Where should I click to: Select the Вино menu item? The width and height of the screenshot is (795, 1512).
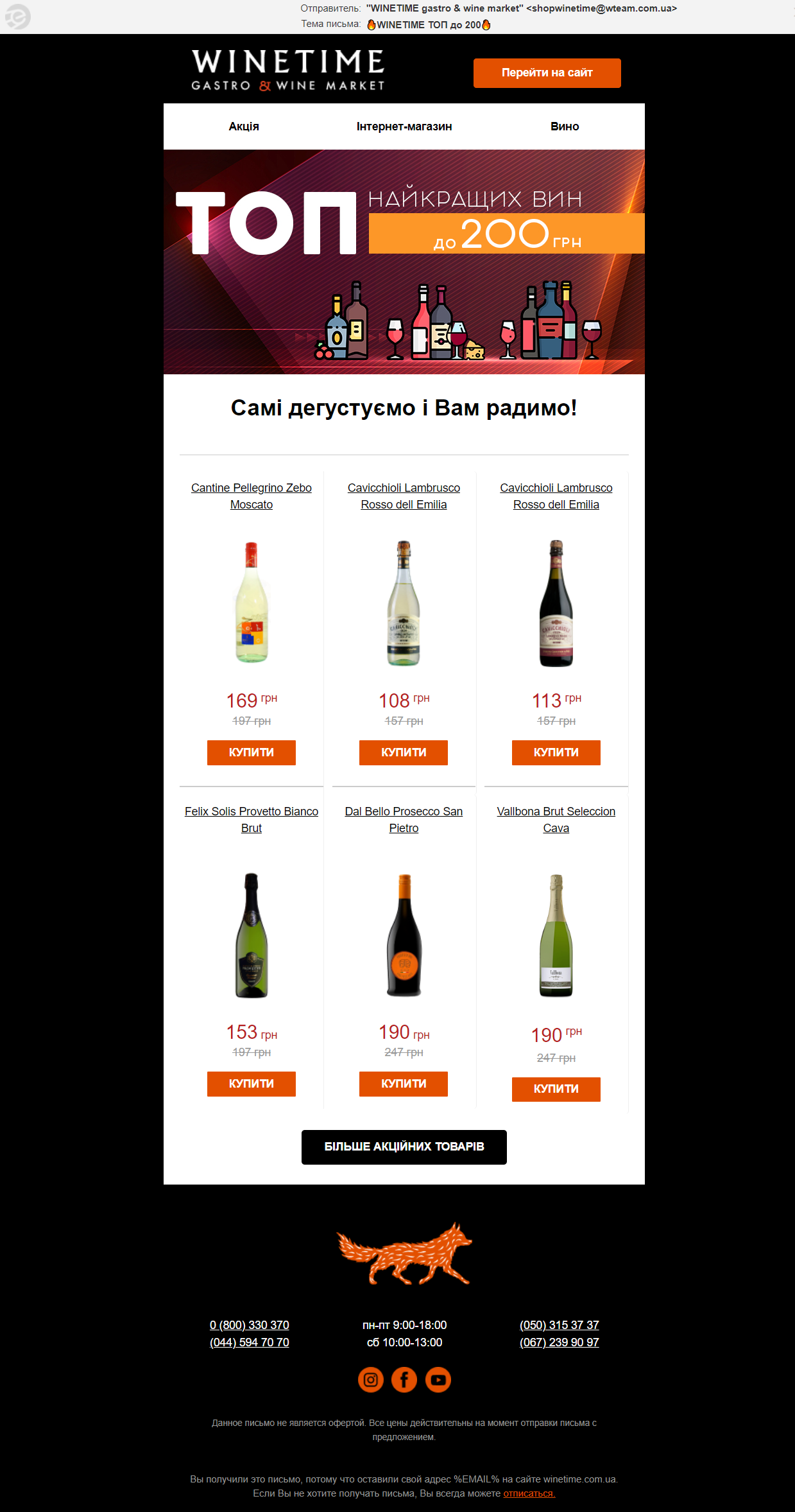pyautogui.click(x=565, y=126)
